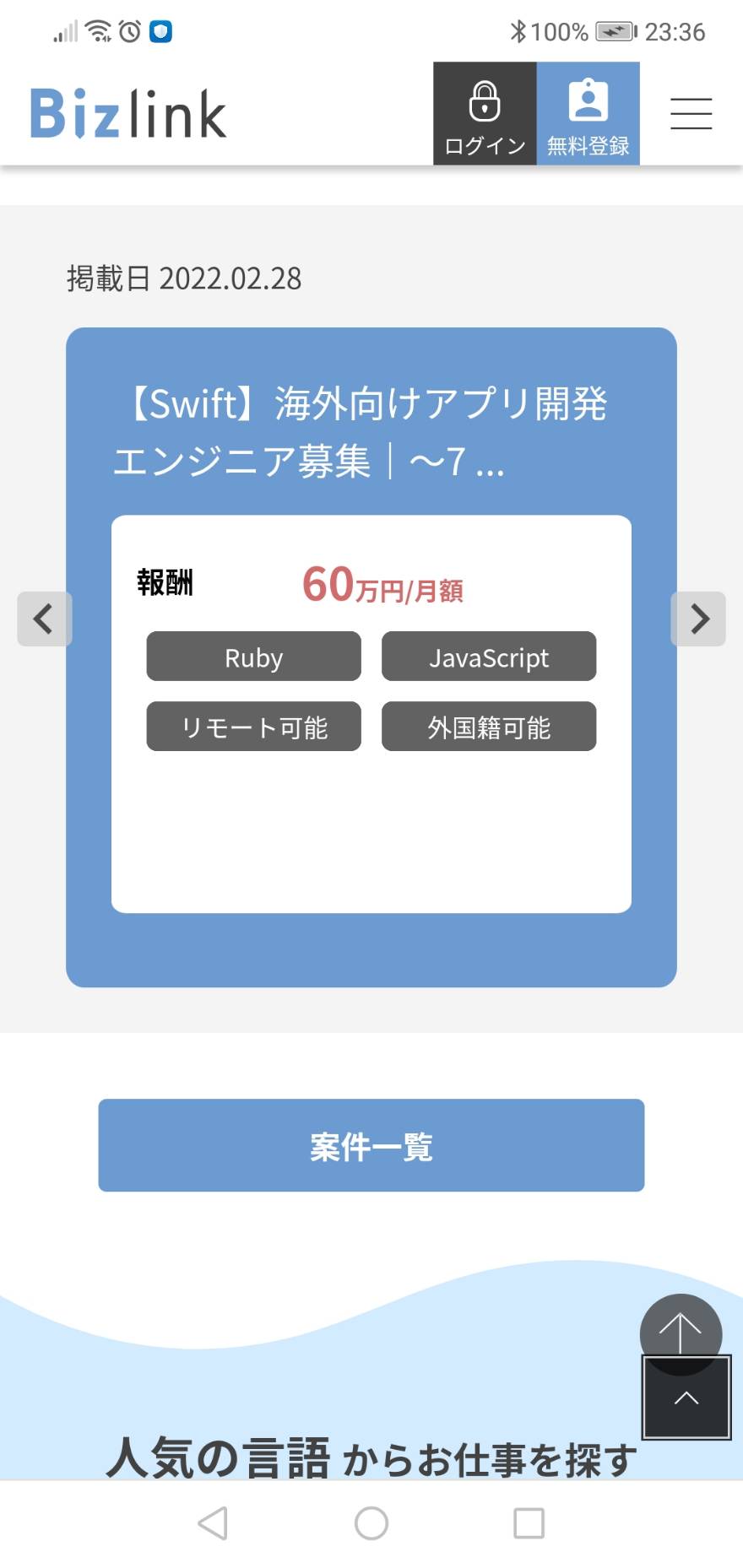Select the リモート可能 tag
The height and width of the screenshot is (1568, 743).
(253, 727)
